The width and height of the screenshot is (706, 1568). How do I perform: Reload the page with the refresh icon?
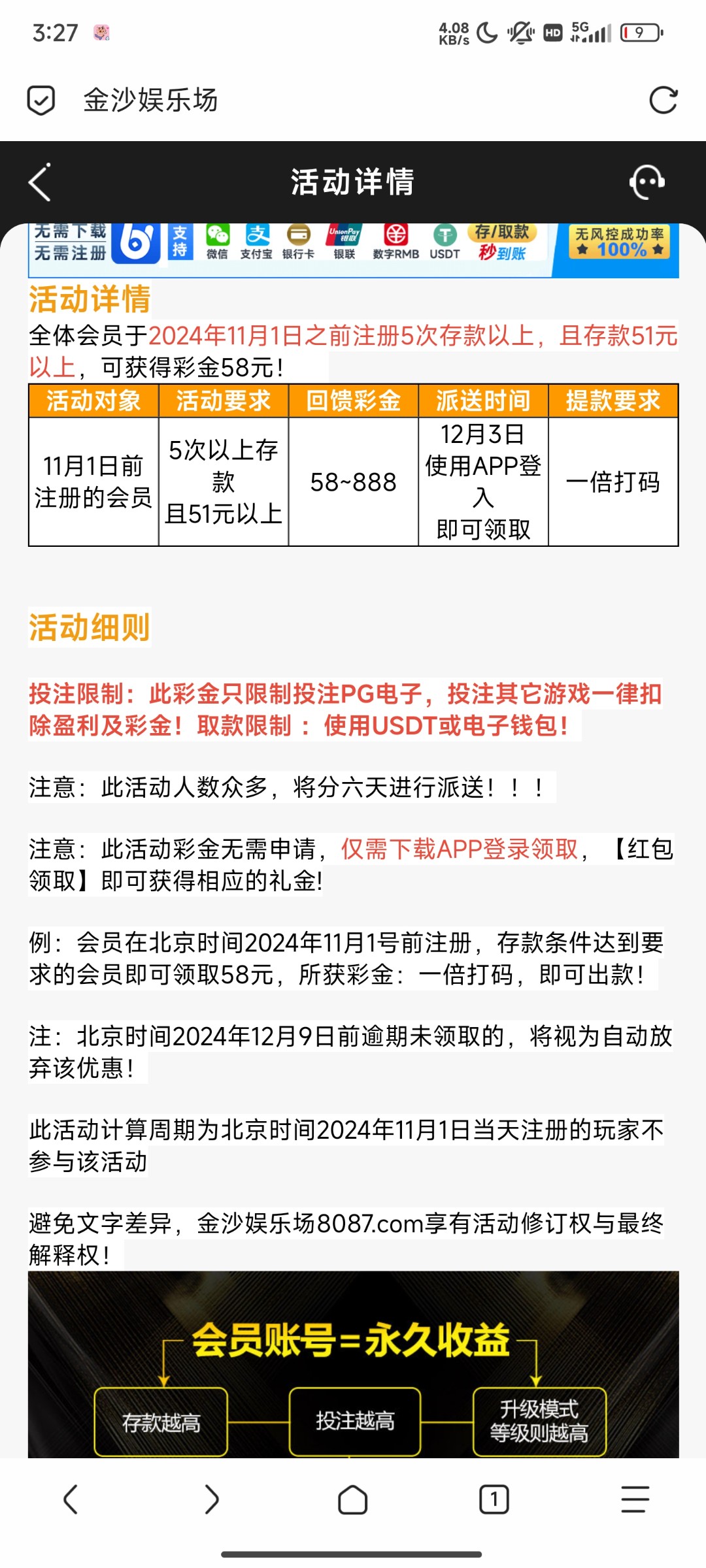pyautogui.click(x=663, y=101)
